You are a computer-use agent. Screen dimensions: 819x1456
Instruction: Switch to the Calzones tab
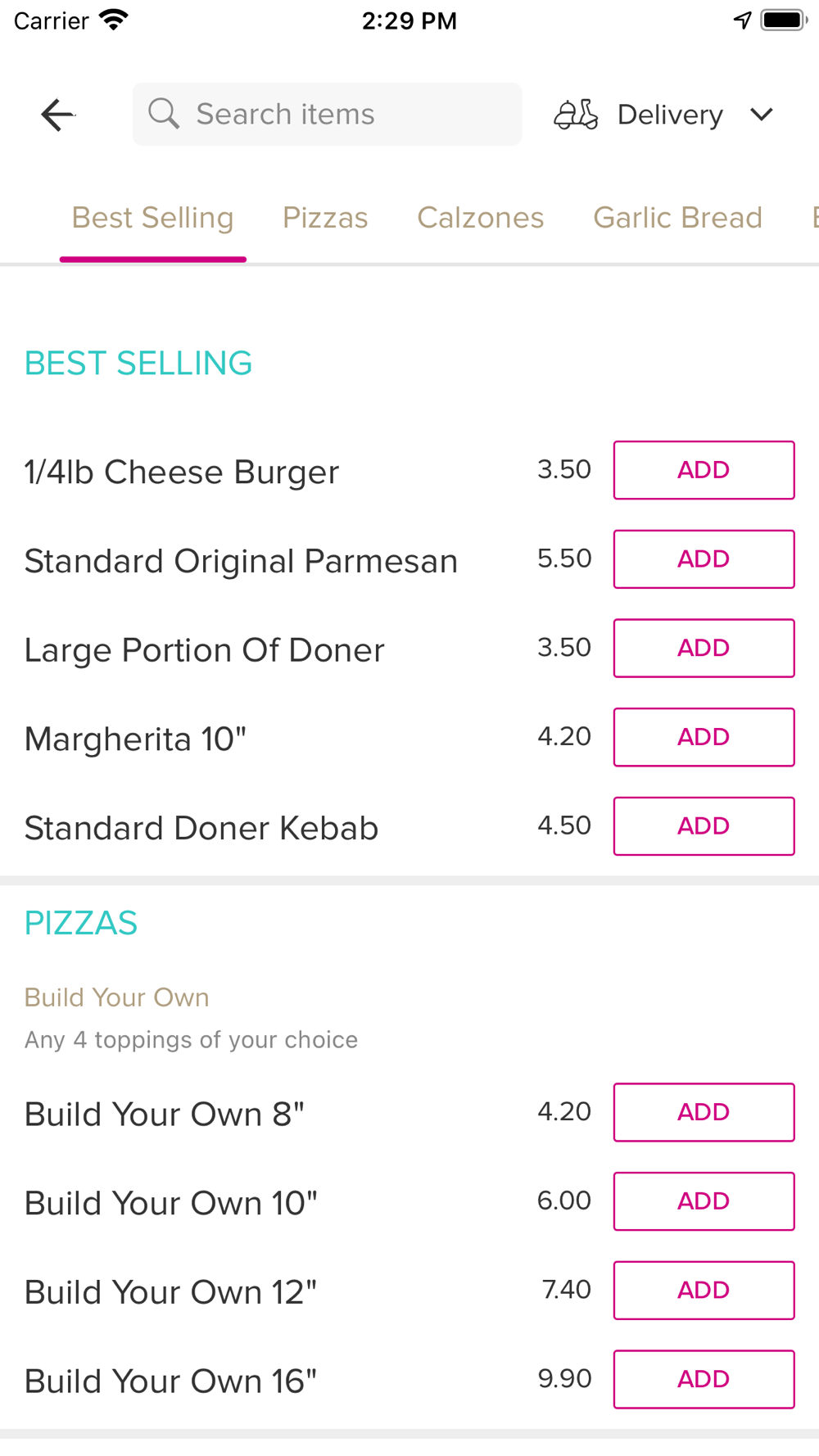click(x=481, y=218)
